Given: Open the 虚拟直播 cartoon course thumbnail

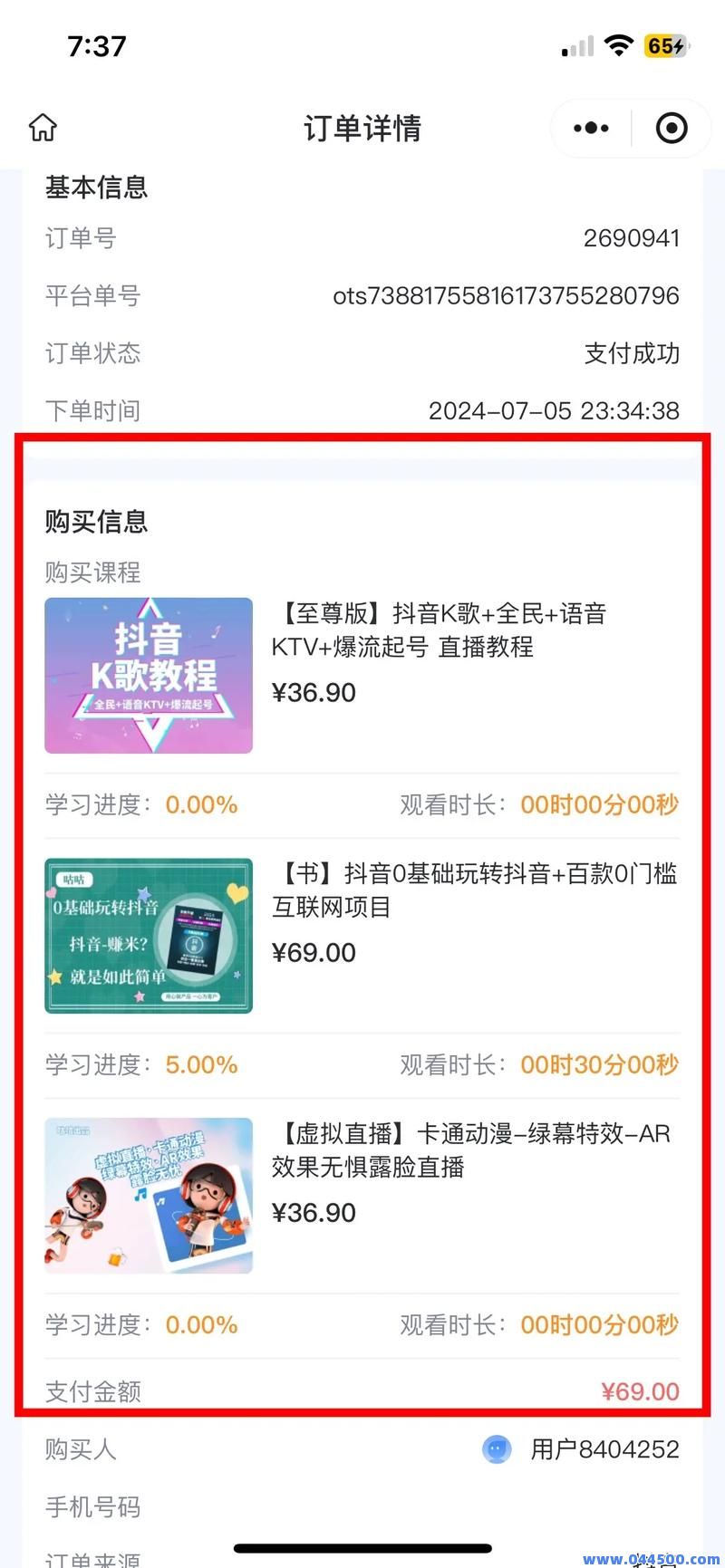Looking at the screenshot, I should (x=148, y=1195).
